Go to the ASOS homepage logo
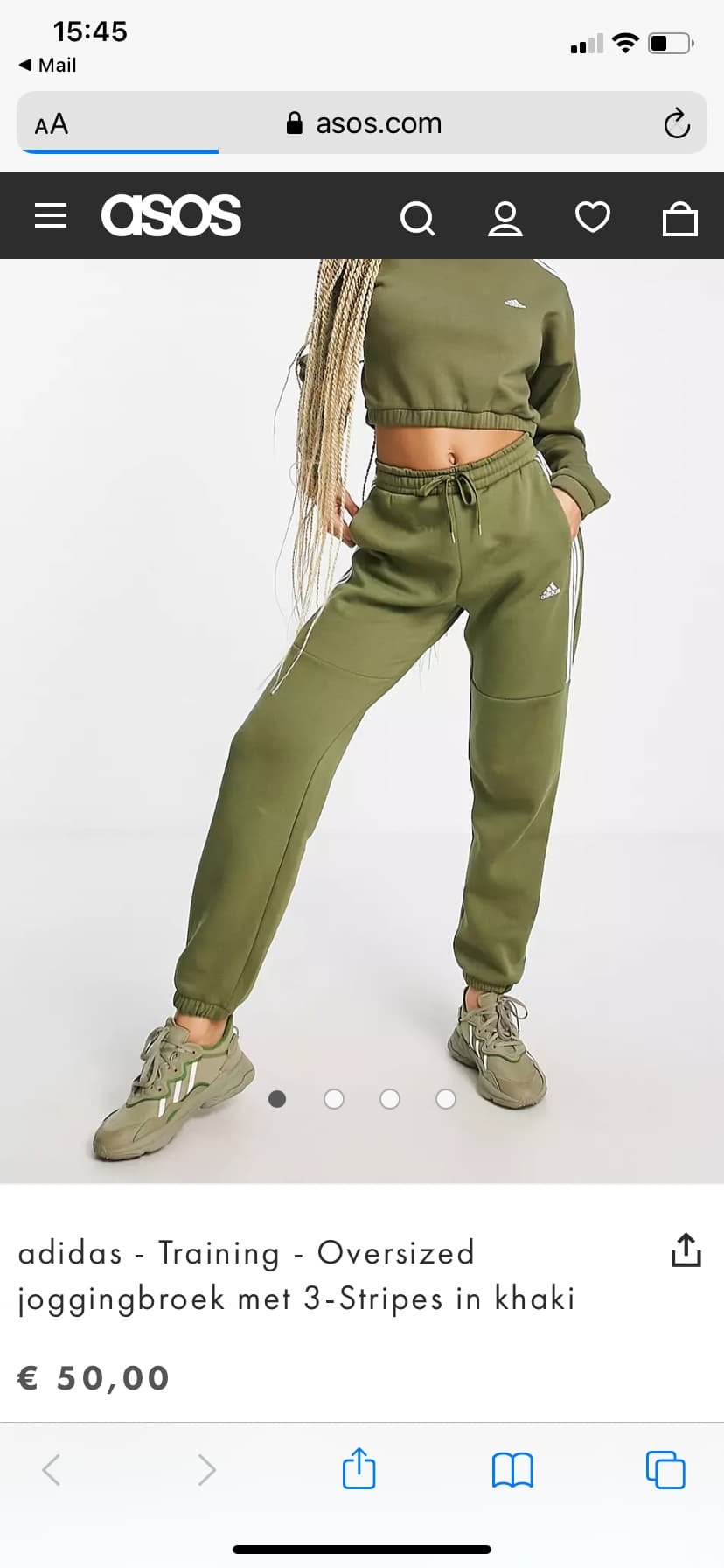The image size is (724, 1568). (171, 215)
